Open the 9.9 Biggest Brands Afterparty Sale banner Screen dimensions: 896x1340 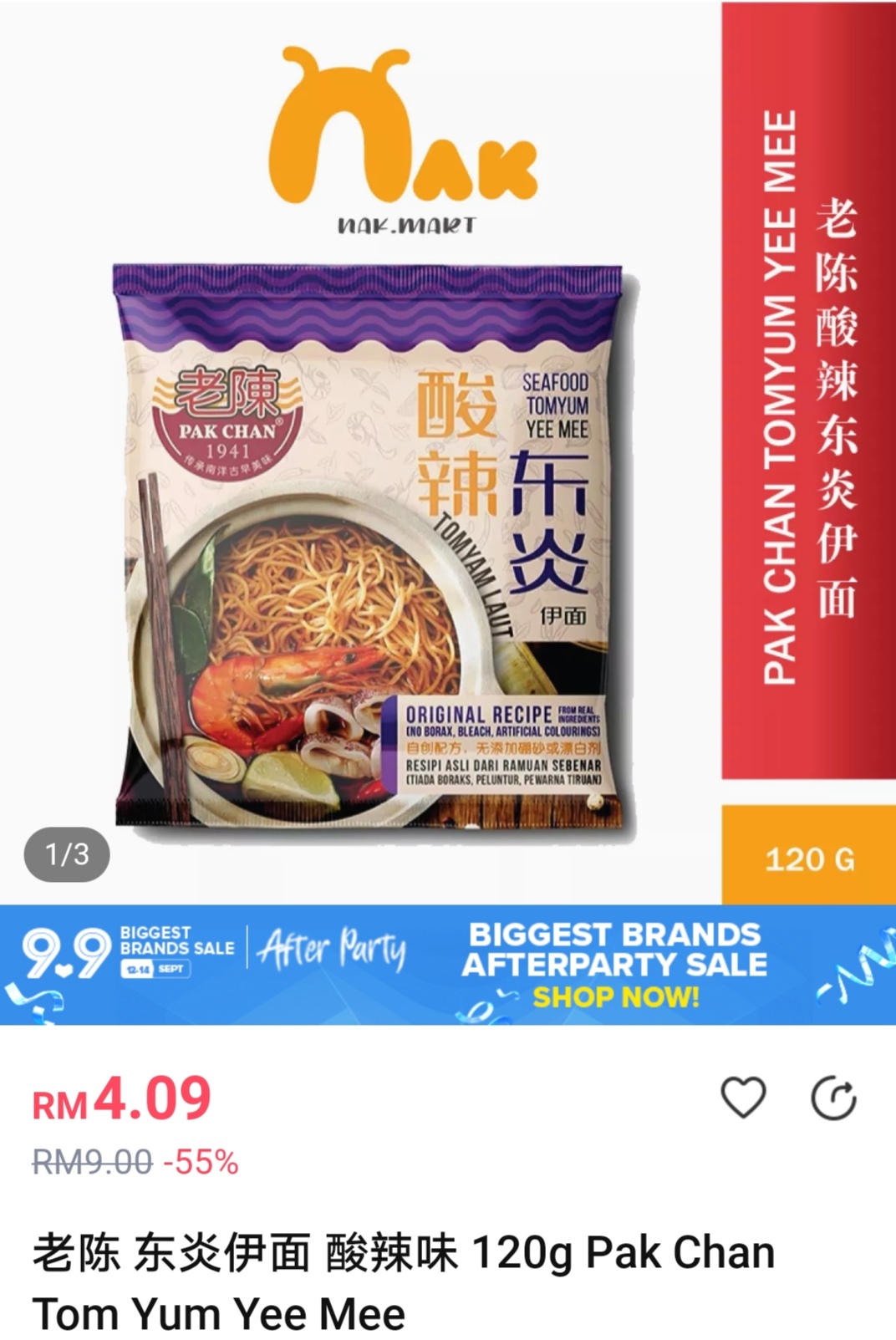(448, 965)
